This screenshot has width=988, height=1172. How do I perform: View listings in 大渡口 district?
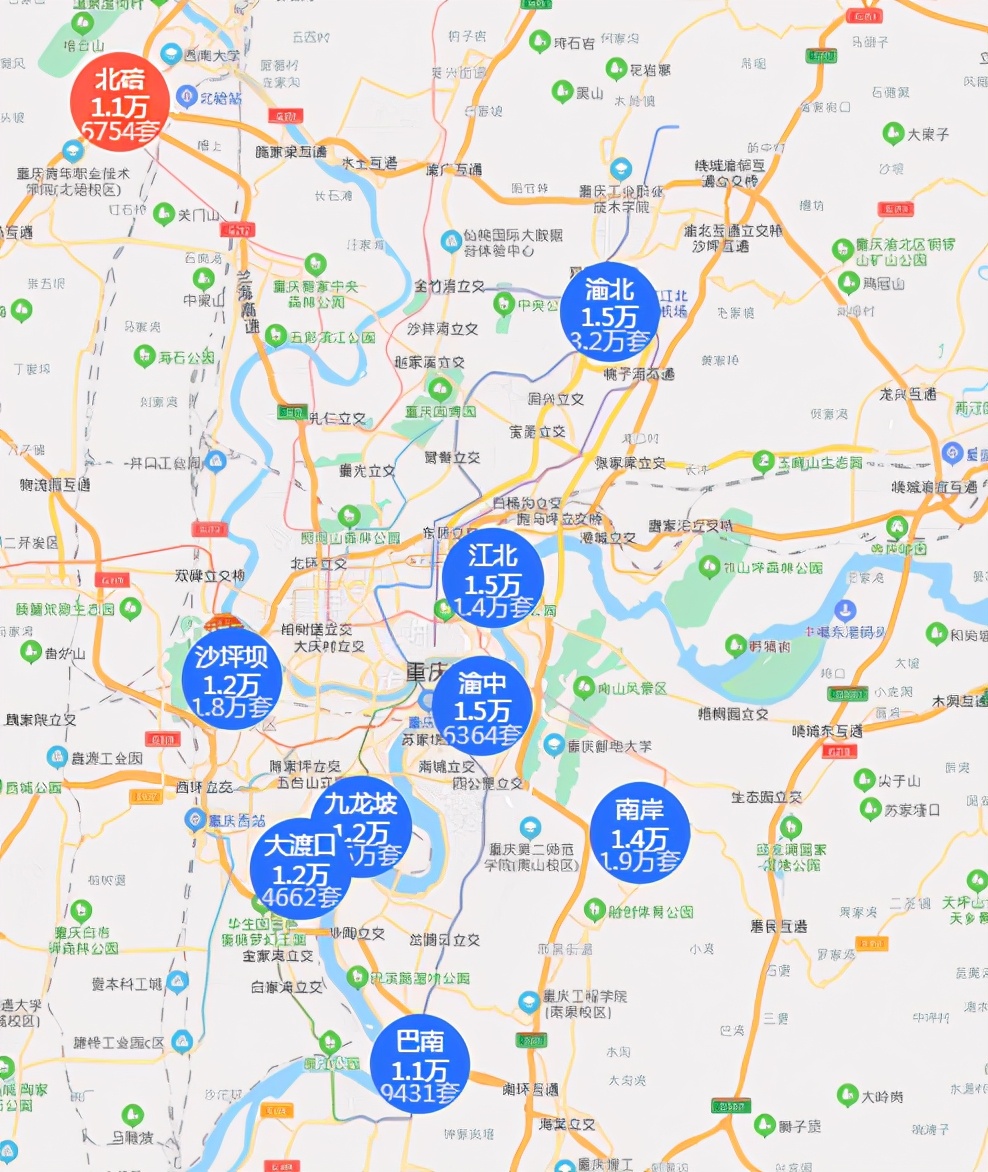[300, 870]
